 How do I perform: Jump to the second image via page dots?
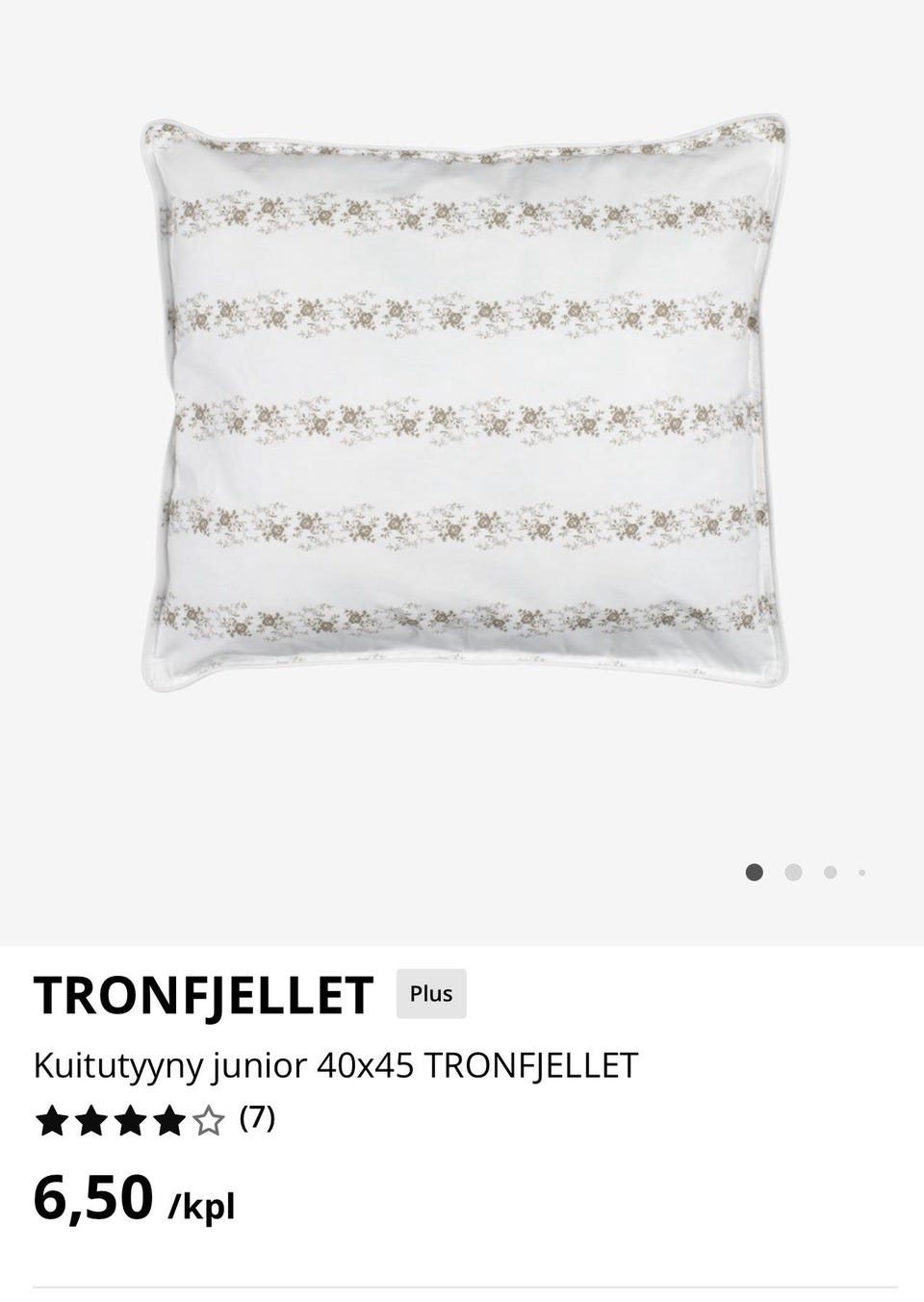tap(793, 873)
